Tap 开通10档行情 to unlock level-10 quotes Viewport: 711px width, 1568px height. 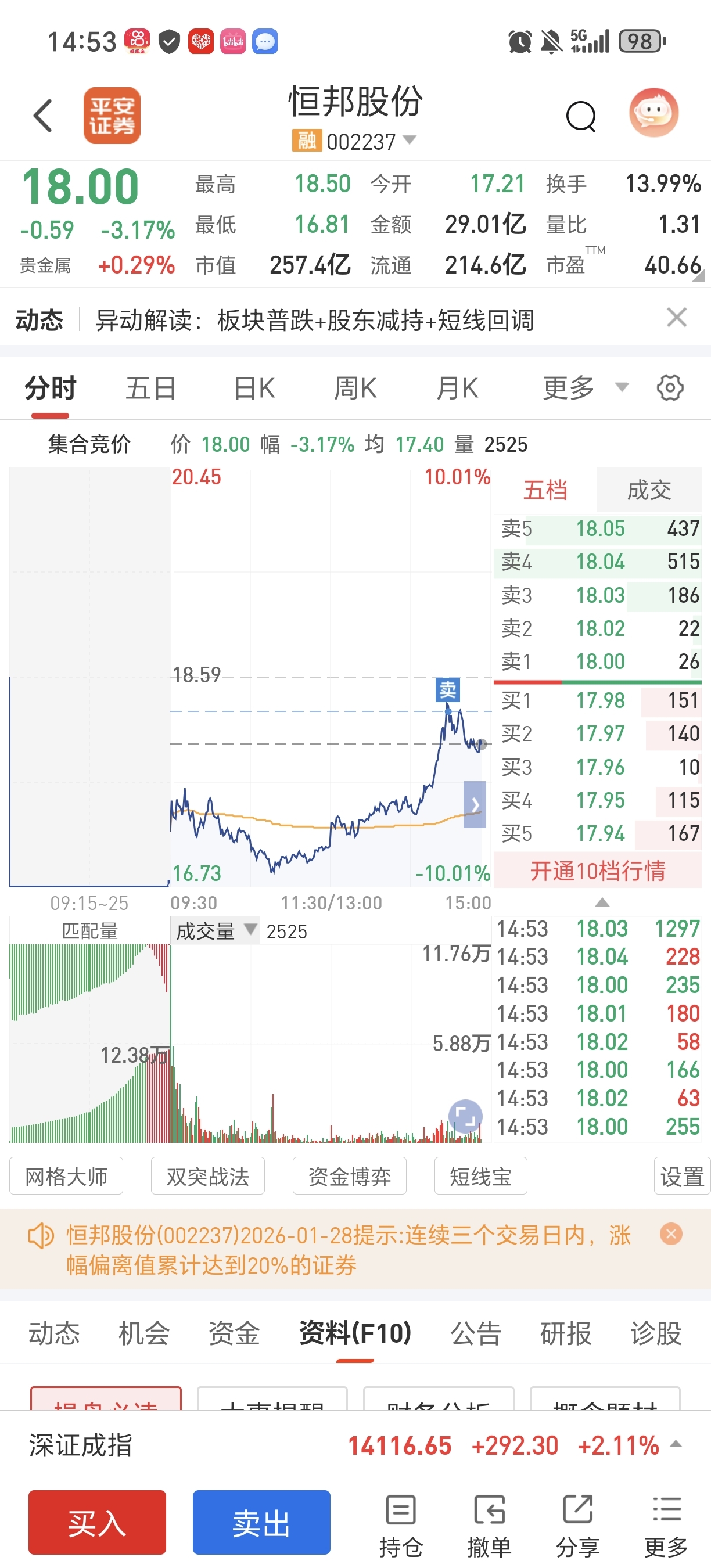coord(597,871)
